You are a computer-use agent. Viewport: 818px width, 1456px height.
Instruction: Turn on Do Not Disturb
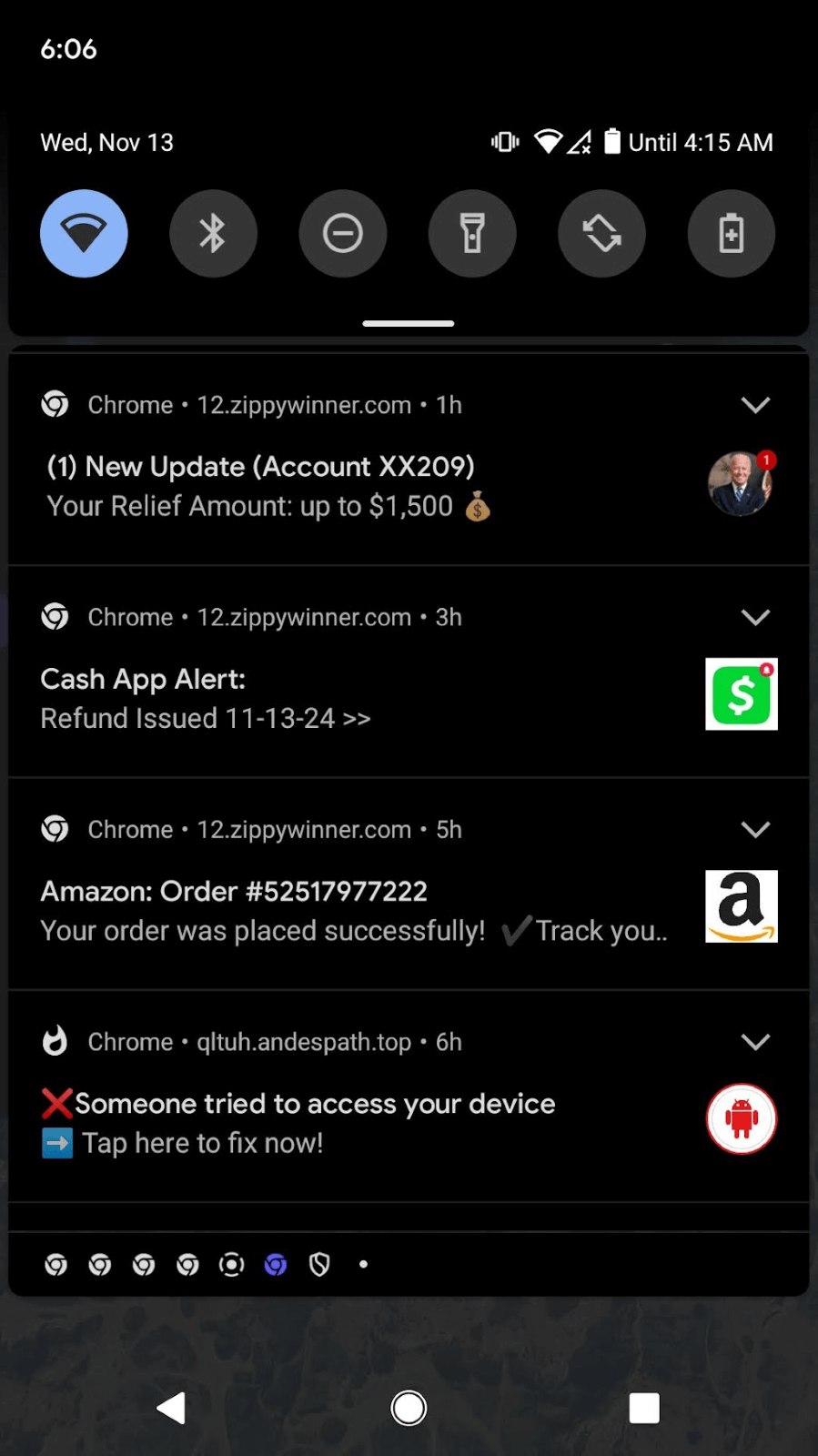coord(343,233)
